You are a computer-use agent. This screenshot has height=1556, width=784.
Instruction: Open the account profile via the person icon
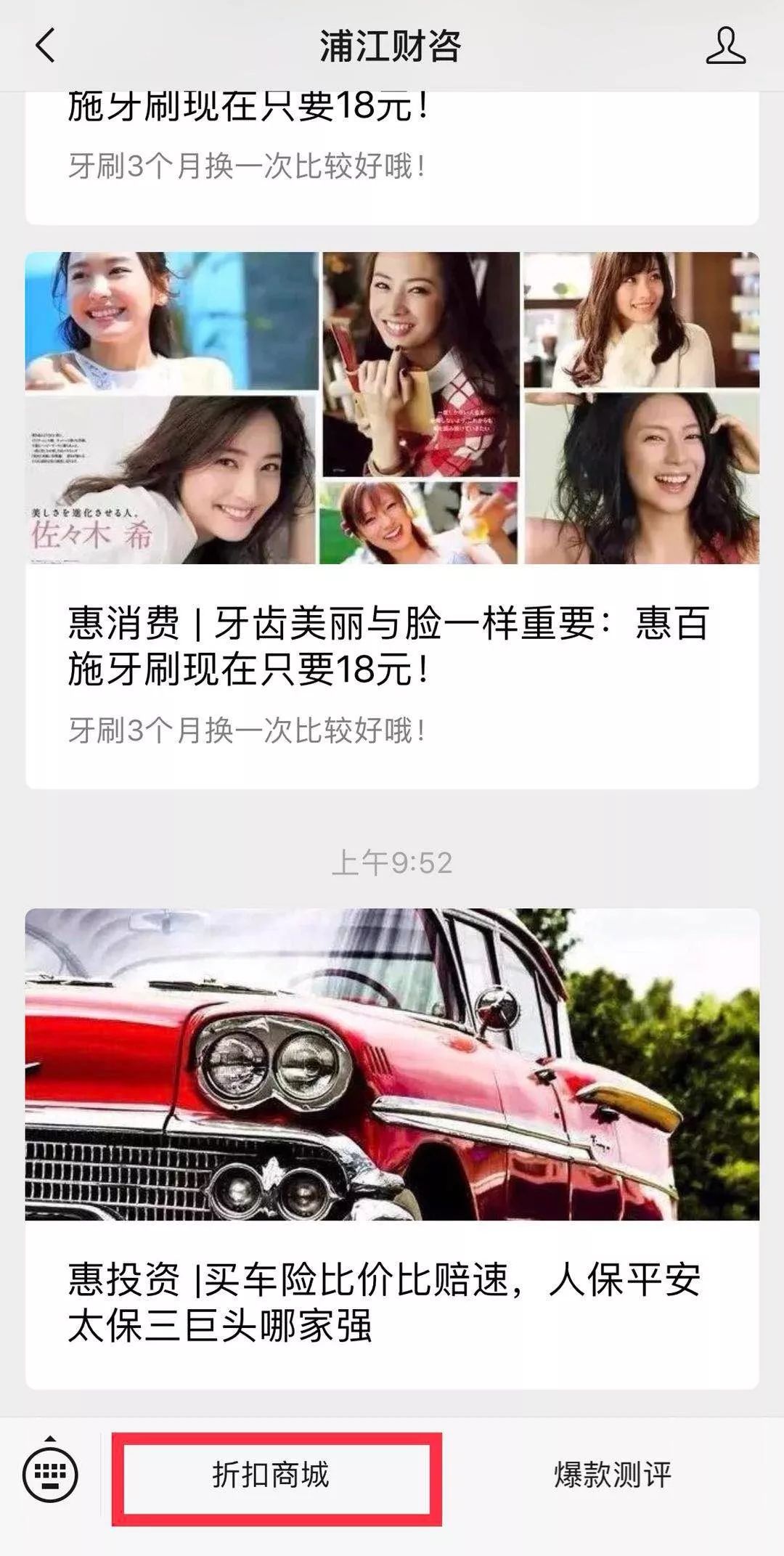click(x=726, y=45)
